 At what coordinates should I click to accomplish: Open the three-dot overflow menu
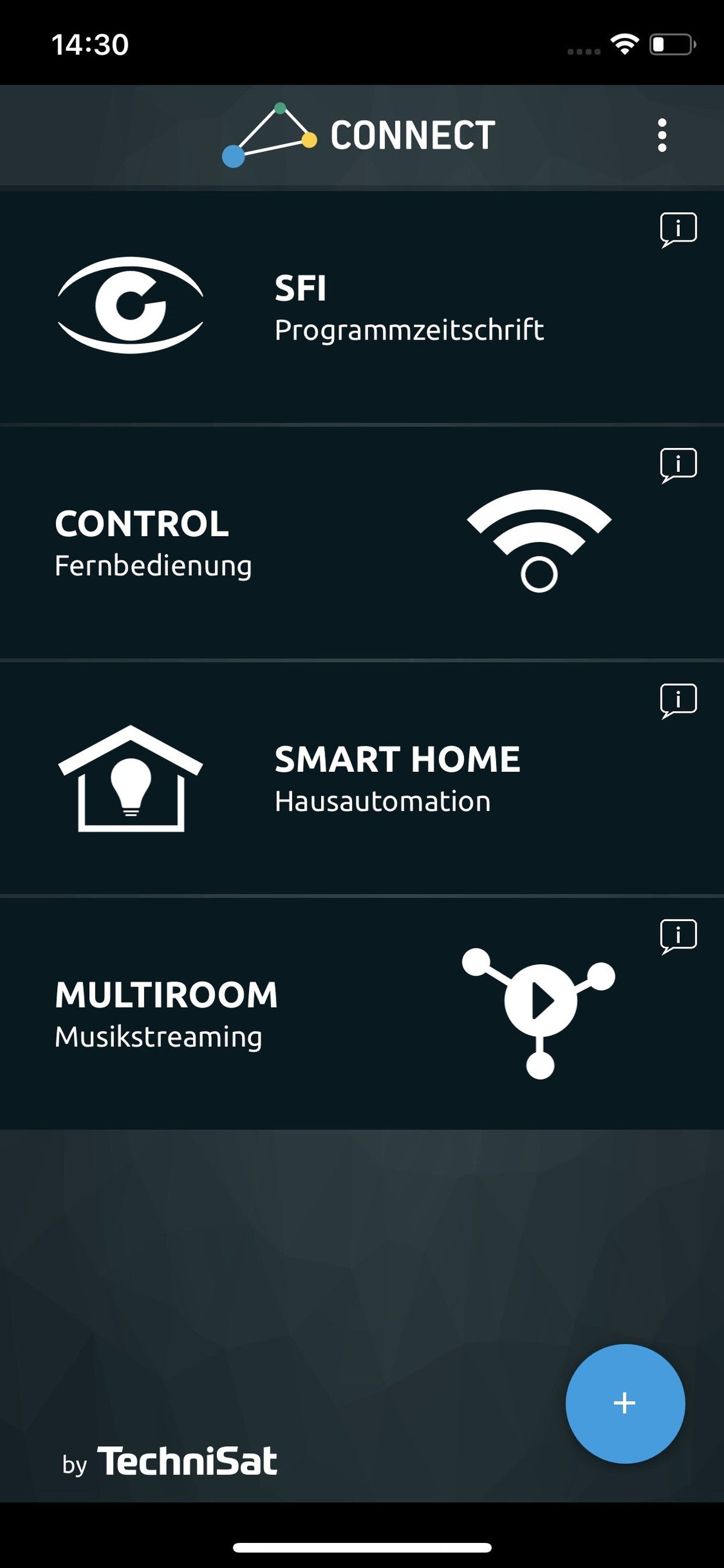point(663,135)
